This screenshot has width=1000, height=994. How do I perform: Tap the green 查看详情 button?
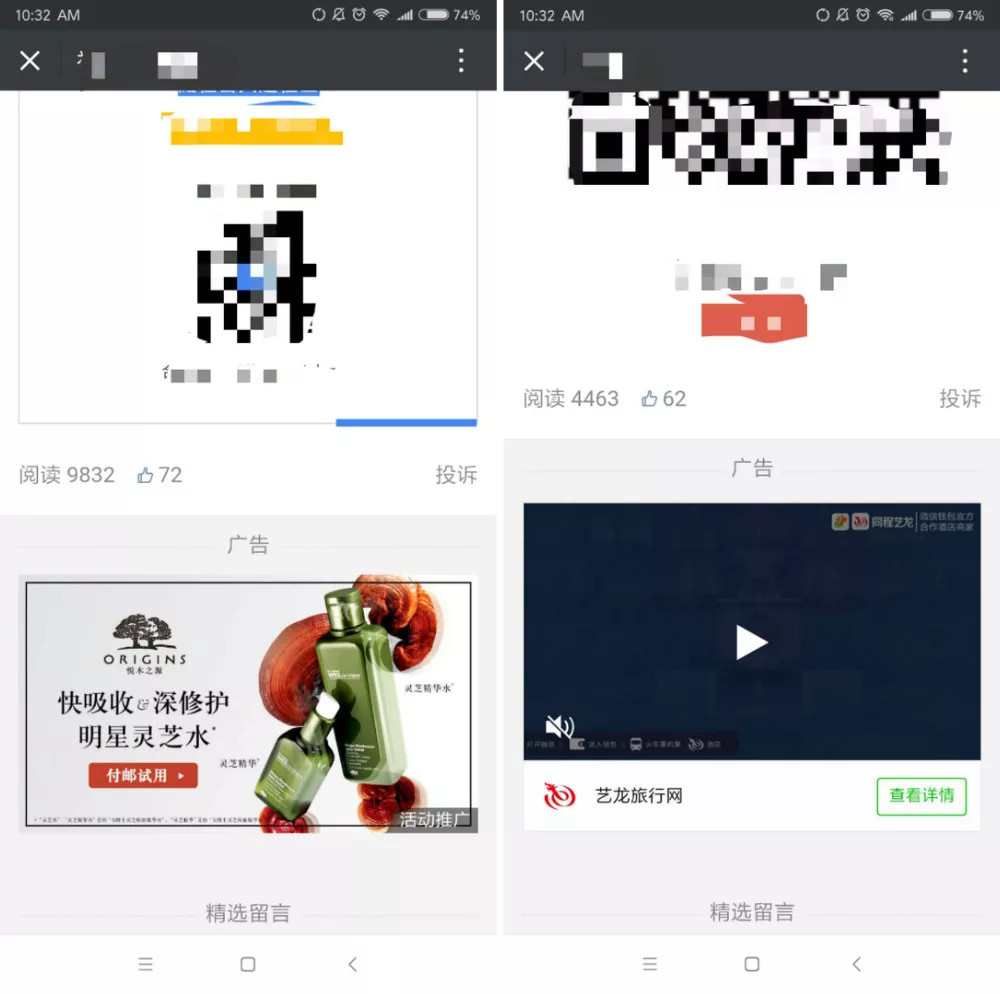[921, 796]
